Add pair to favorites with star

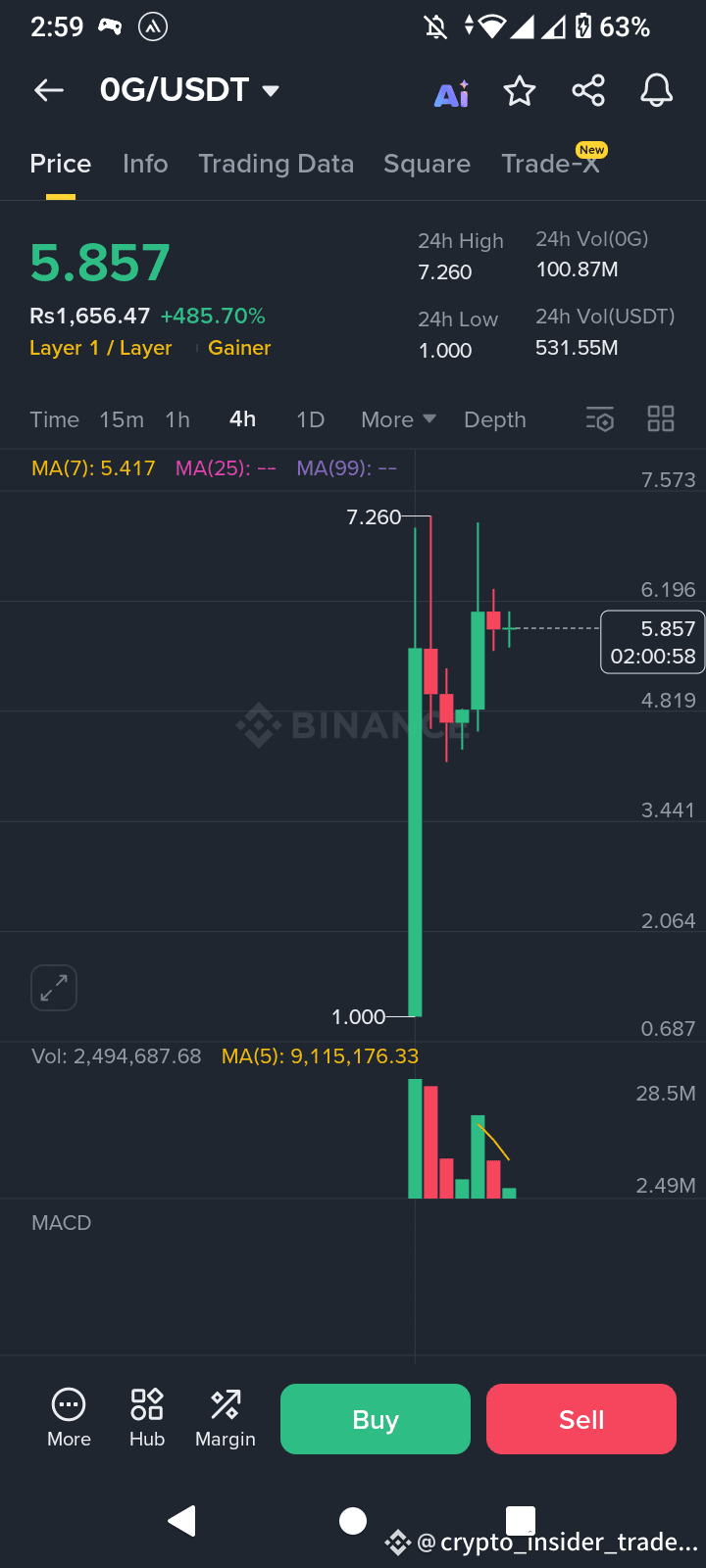point(520,91)
